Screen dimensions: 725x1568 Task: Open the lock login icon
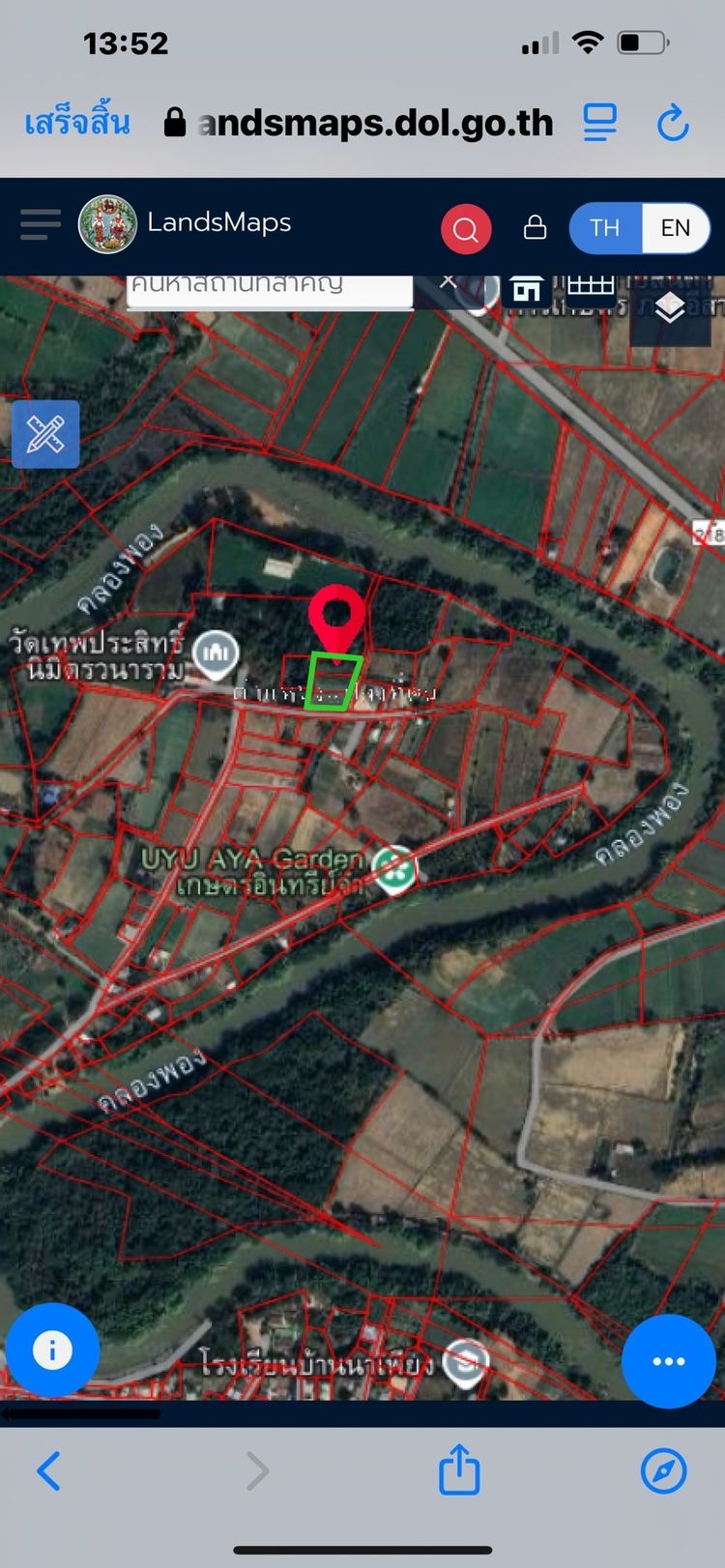point(535,228)
